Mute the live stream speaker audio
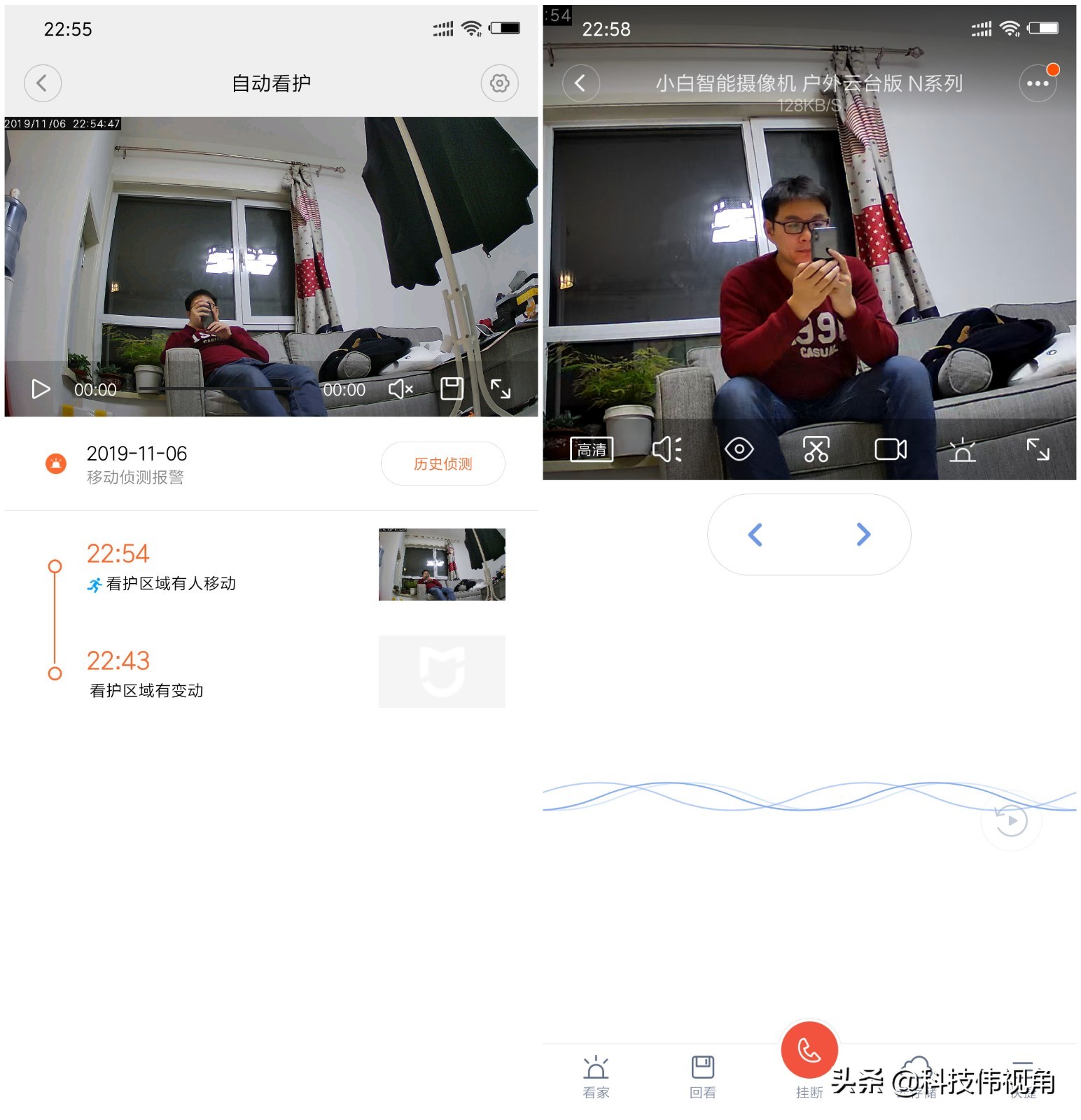Image resolution: width=1081 pixels, height=1120 pixels. pyautogui.click(x=667, y=449)
